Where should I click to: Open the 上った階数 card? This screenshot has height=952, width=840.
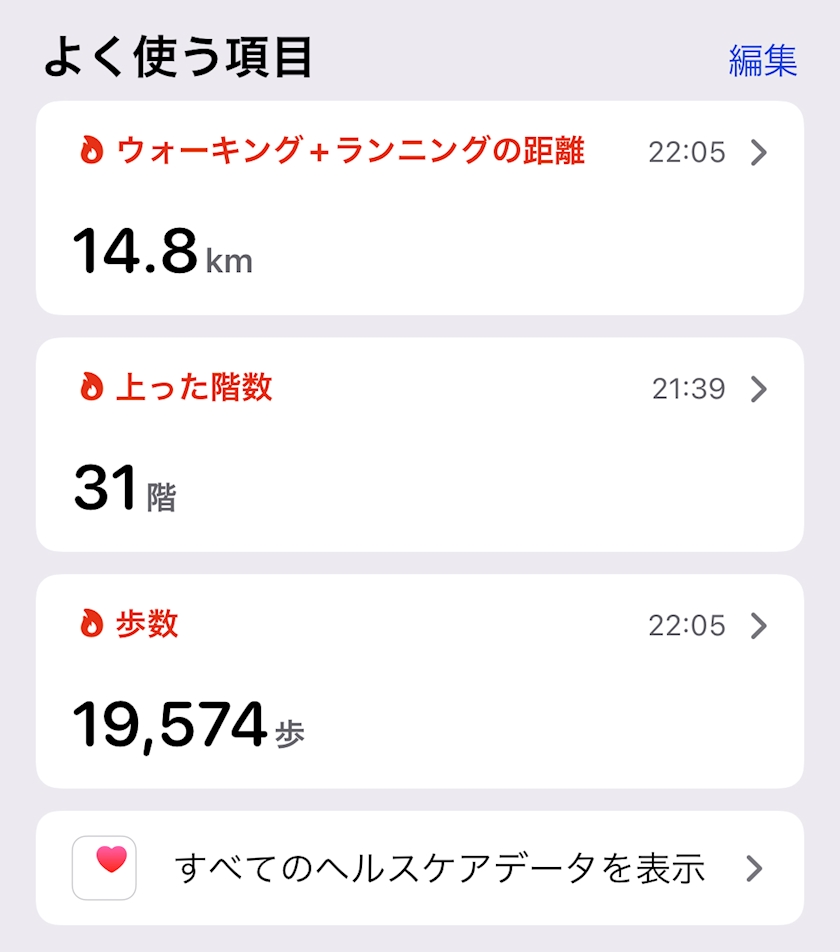pos(420,444)
